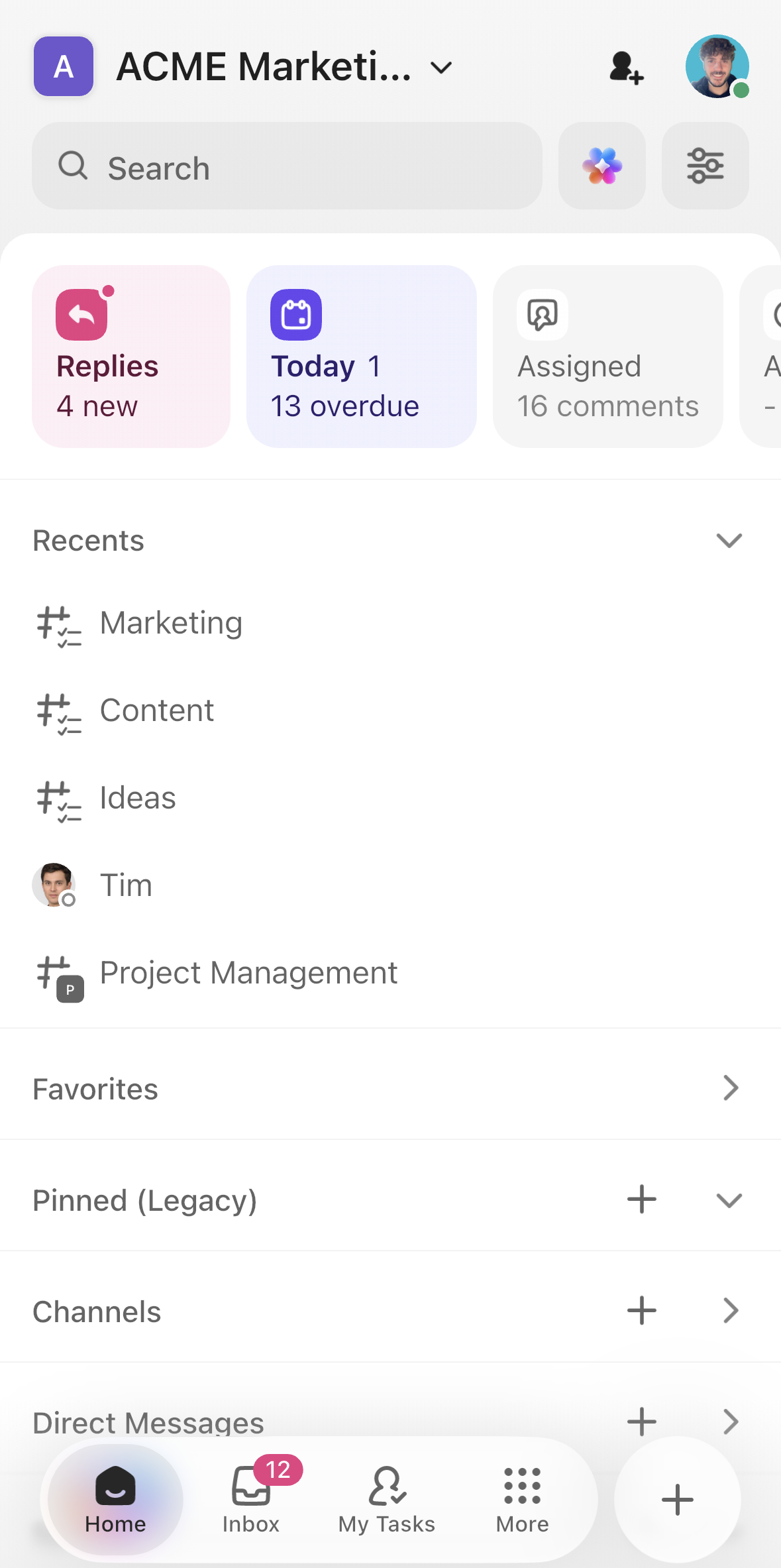The height and width of the screenshot is (1568, 781).
Task: Add a new channel with the plus button
Action: [x=641, y=1310]
